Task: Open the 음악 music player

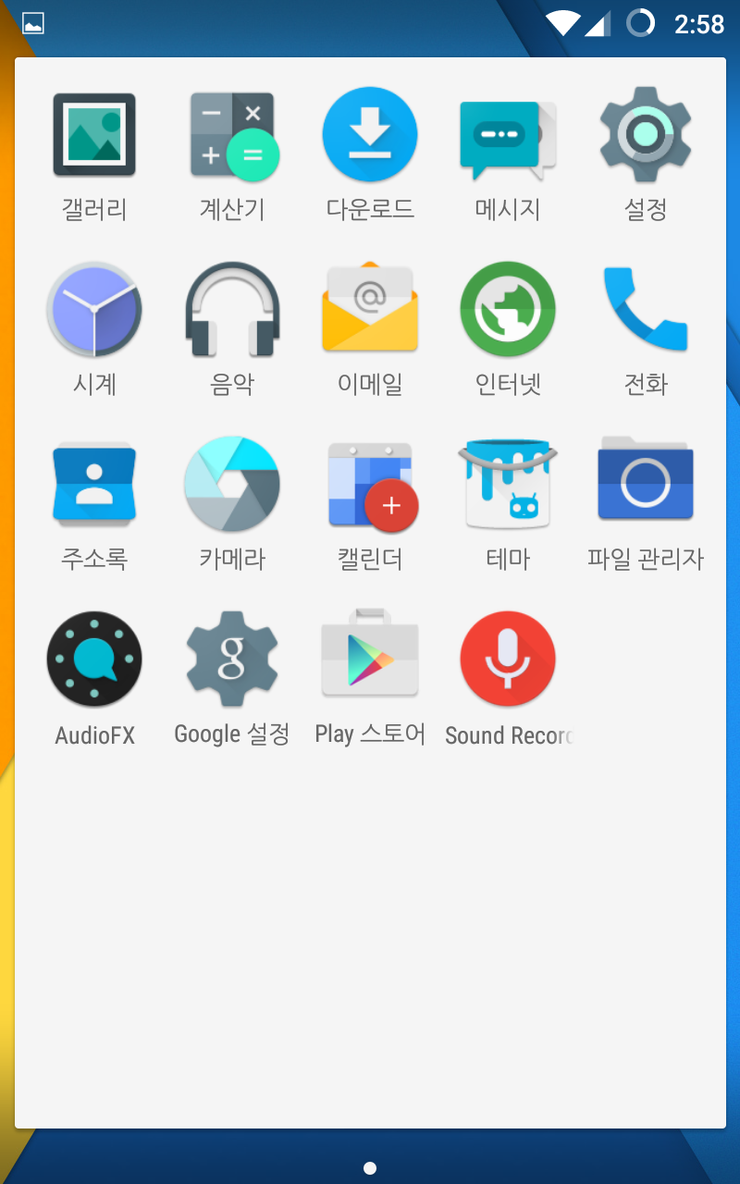Action: 232,310
